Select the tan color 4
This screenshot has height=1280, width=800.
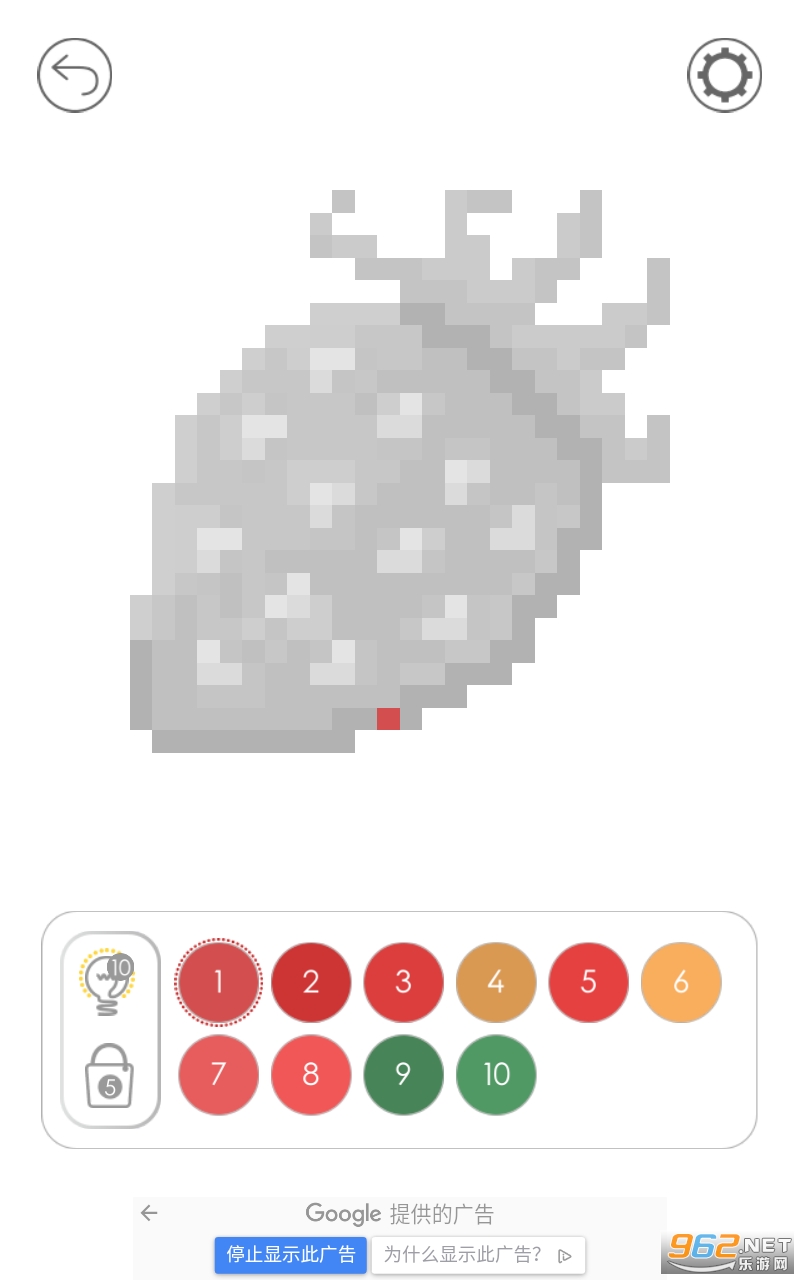496,983
